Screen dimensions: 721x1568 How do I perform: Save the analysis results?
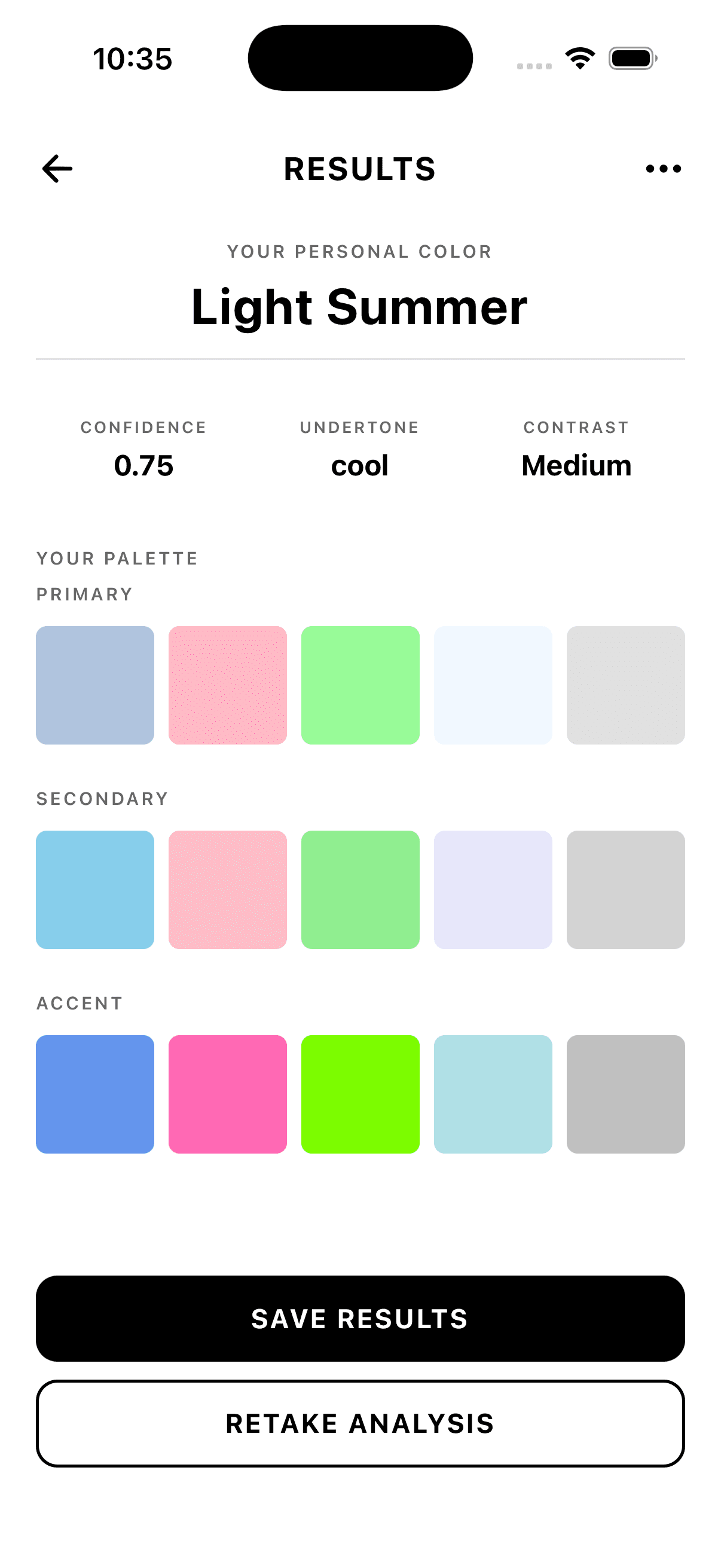point(360,1318)
